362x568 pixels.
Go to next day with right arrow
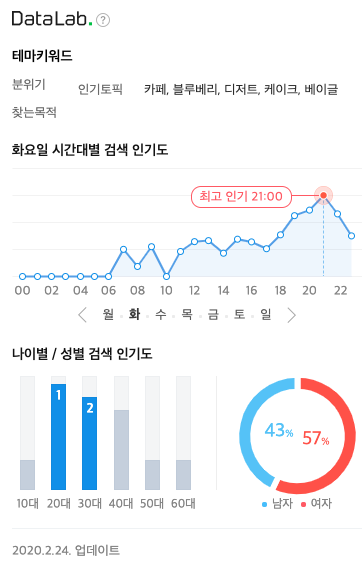[291, 315]
